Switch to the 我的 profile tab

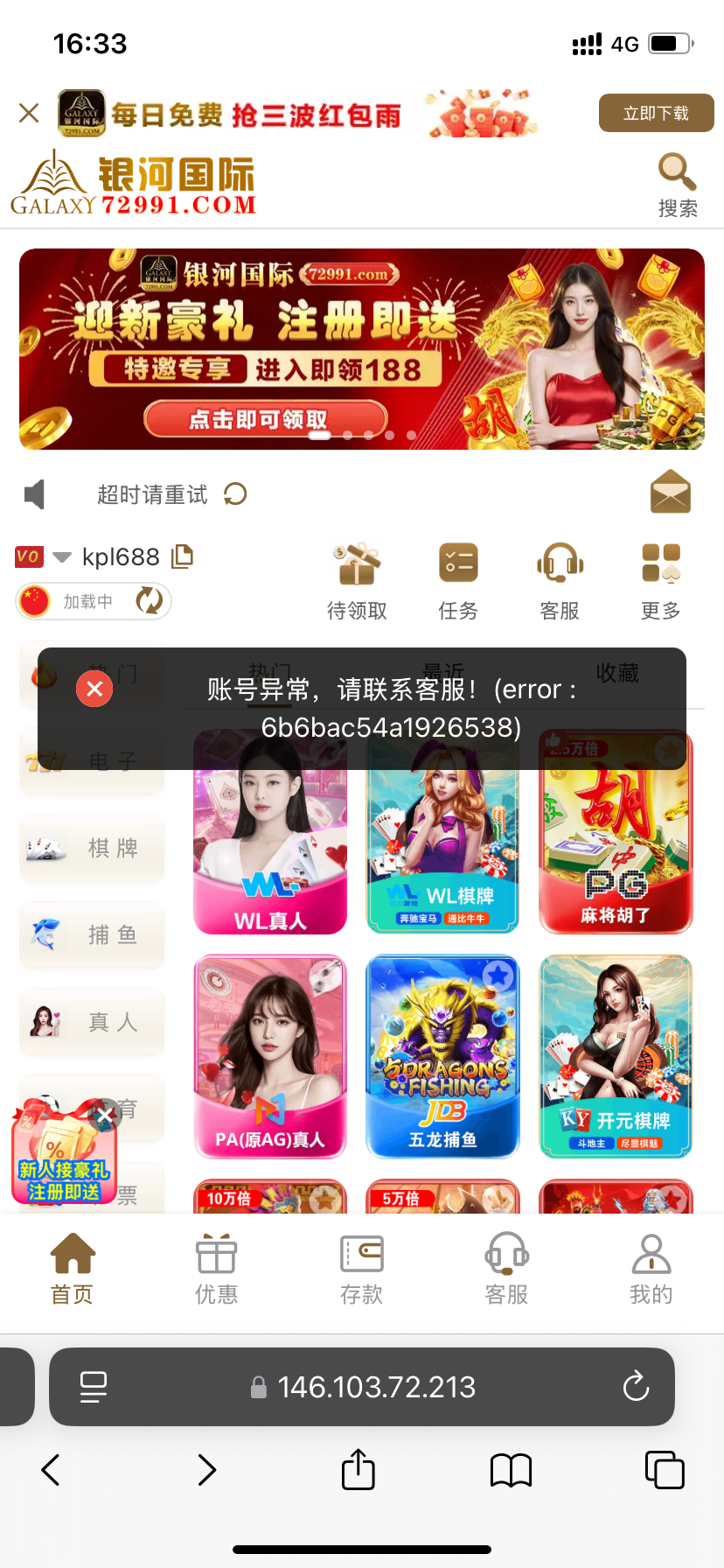[651, 1269]
